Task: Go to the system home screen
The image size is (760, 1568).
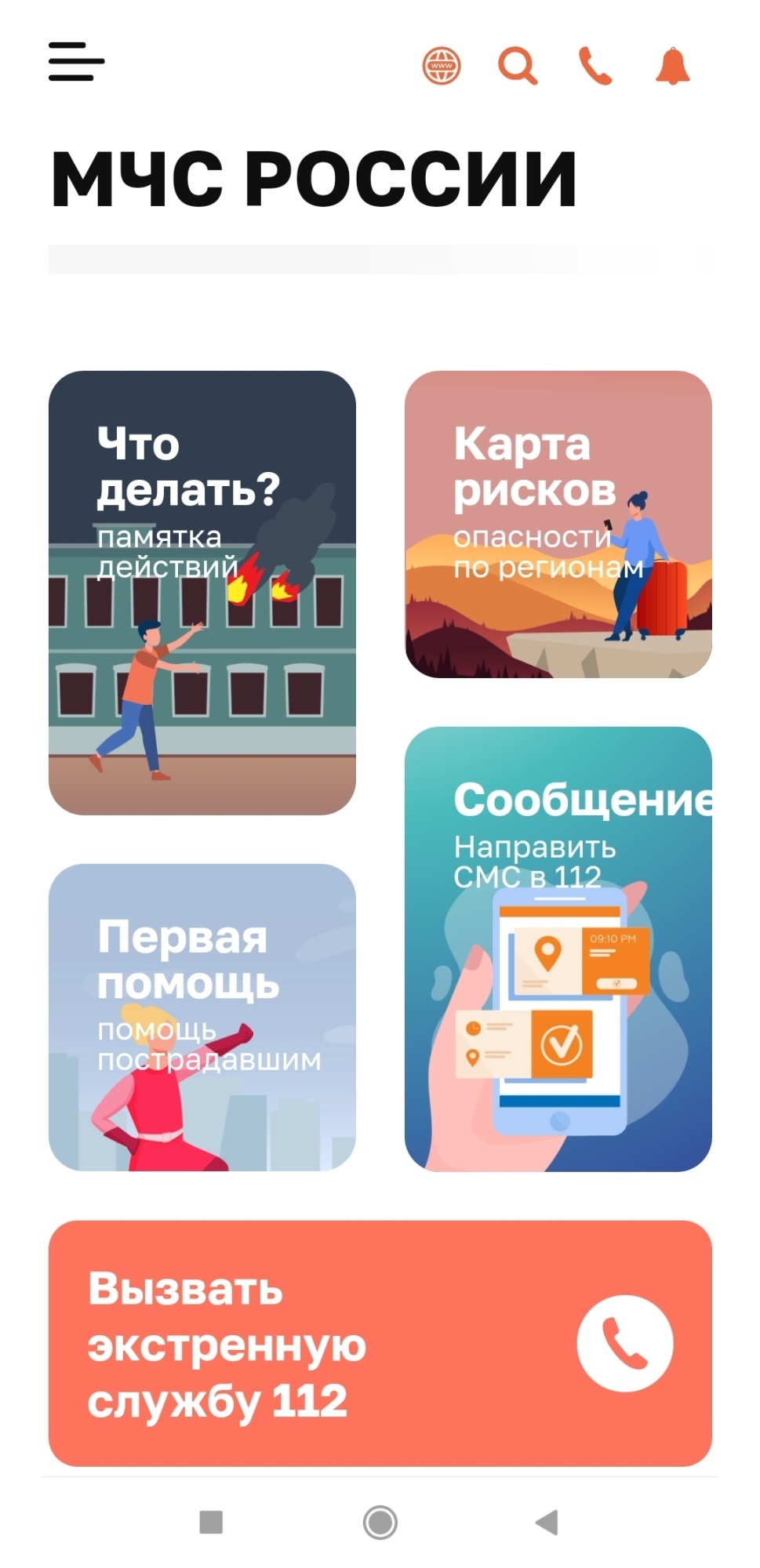Action: click(x=380, y=1522)
